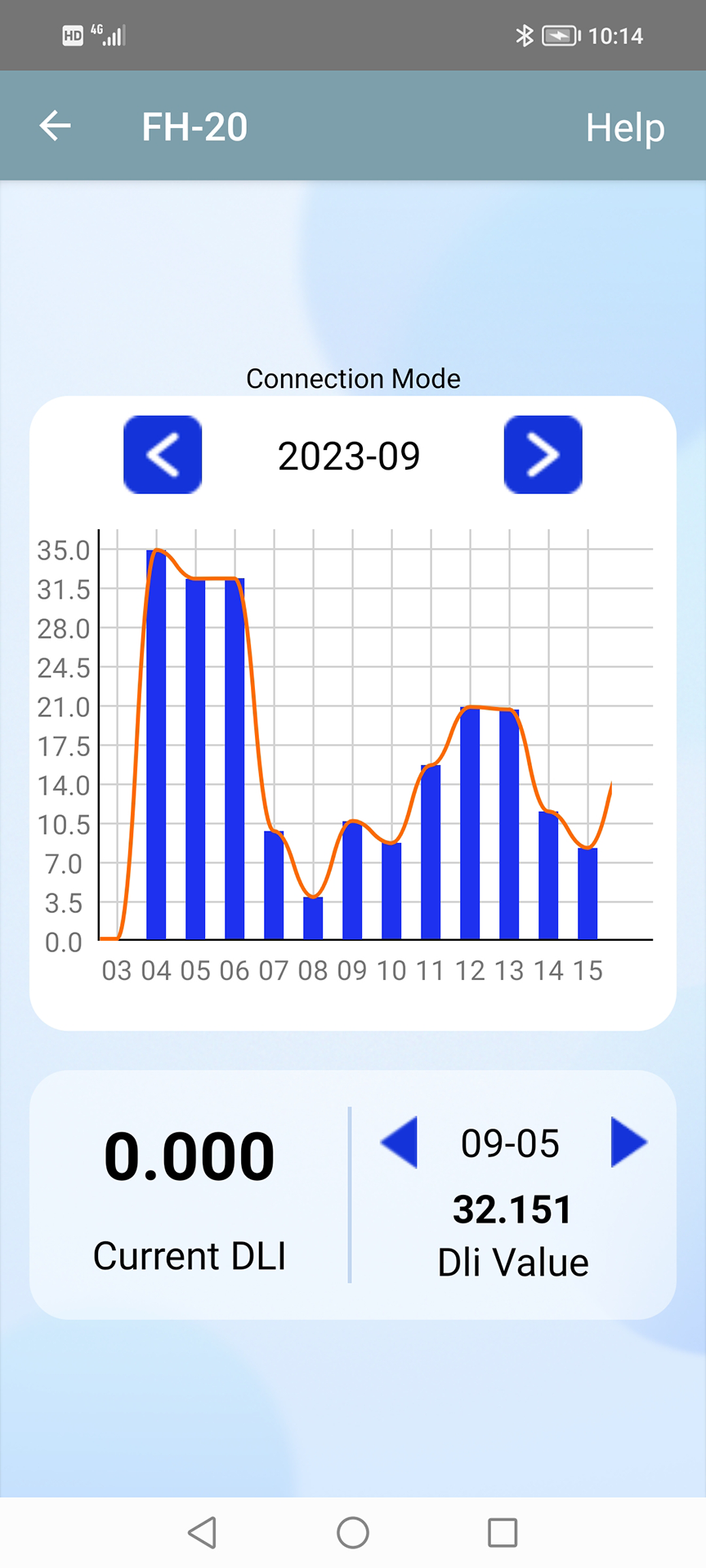Go to the system home screen
The height and width of the screenshot is (1568, 706).
tap(353, 1533)
